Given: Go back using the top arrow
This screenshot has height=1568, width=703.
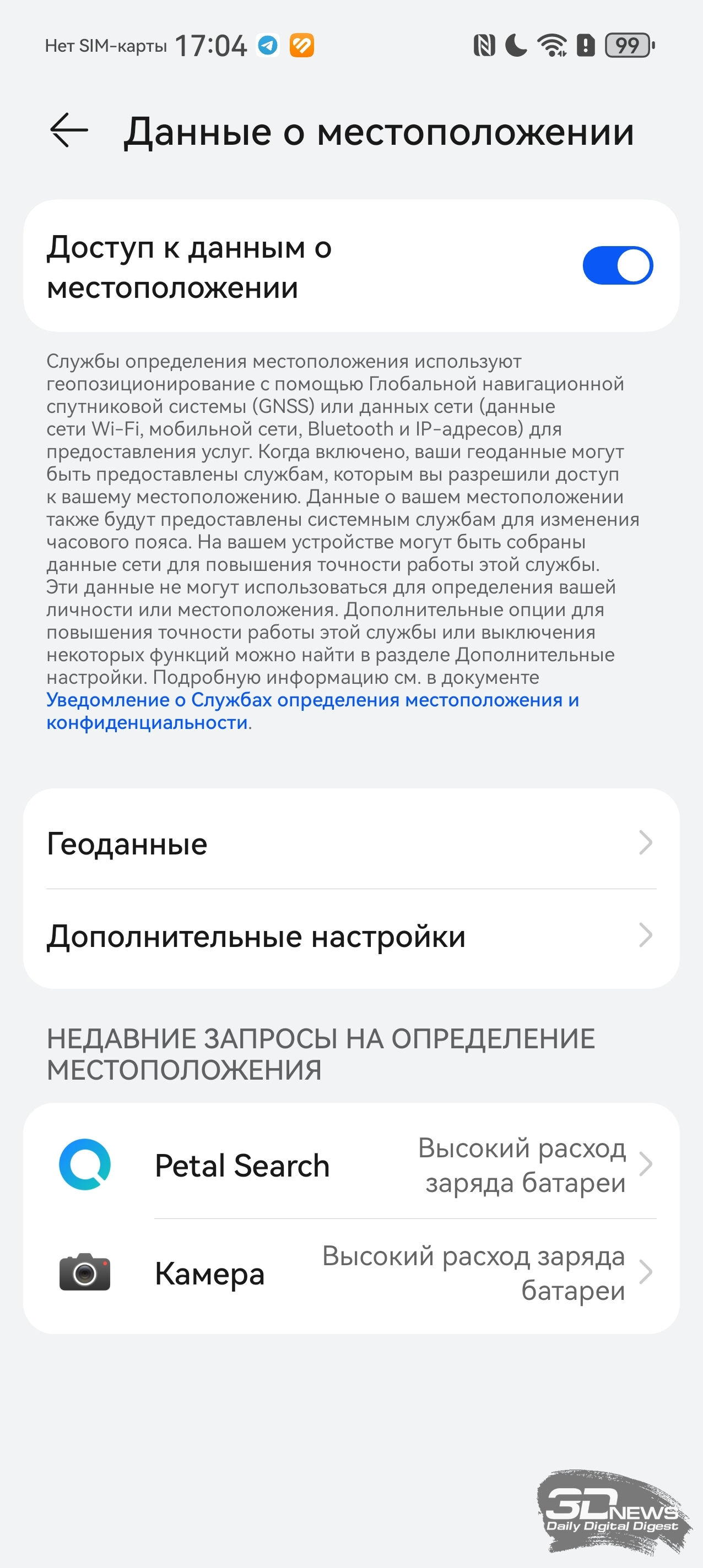Looking at the screenshot, I should (69, 130).
